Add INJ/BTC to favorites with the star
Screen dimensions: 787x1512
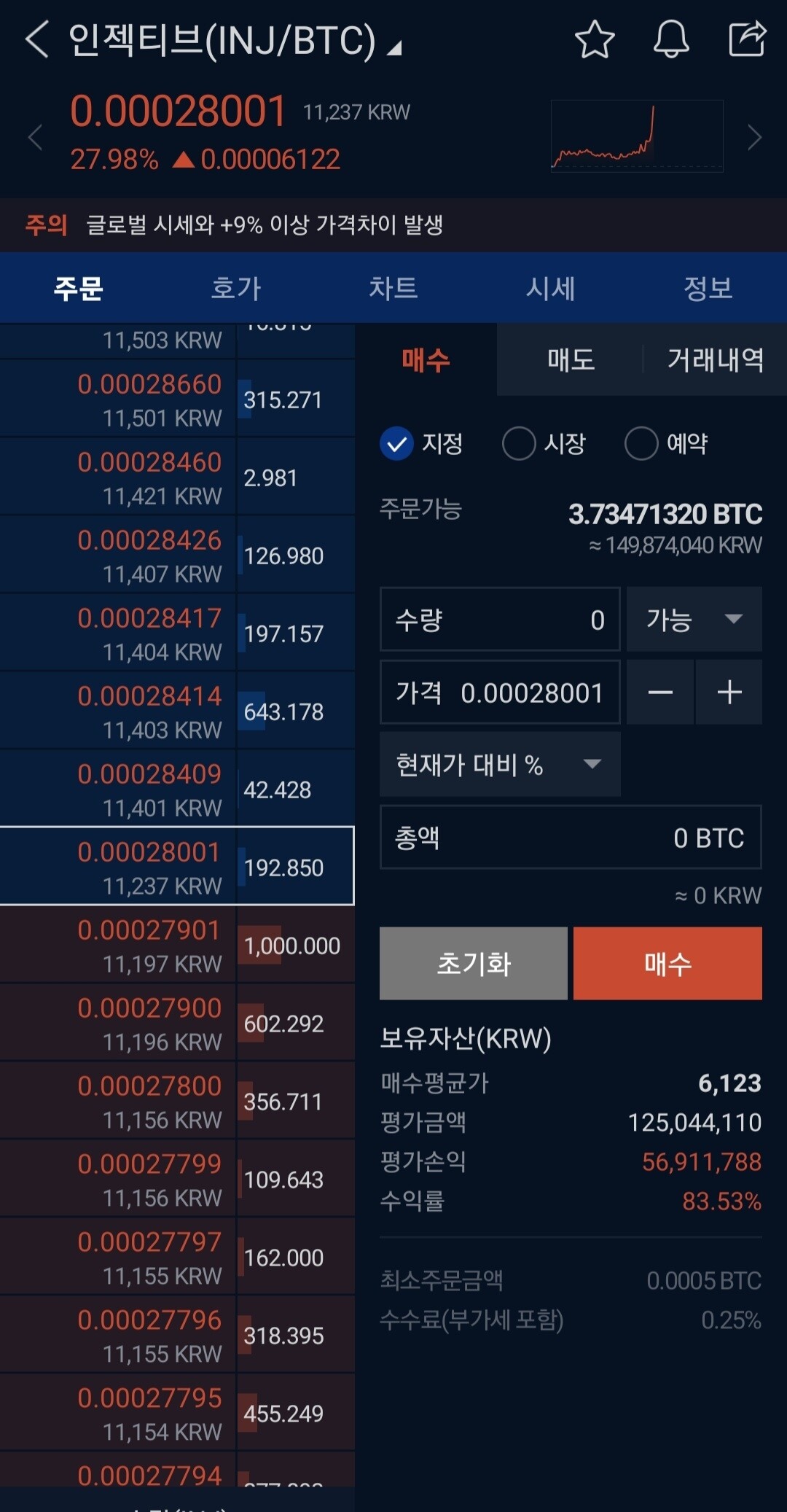point(595,39)
